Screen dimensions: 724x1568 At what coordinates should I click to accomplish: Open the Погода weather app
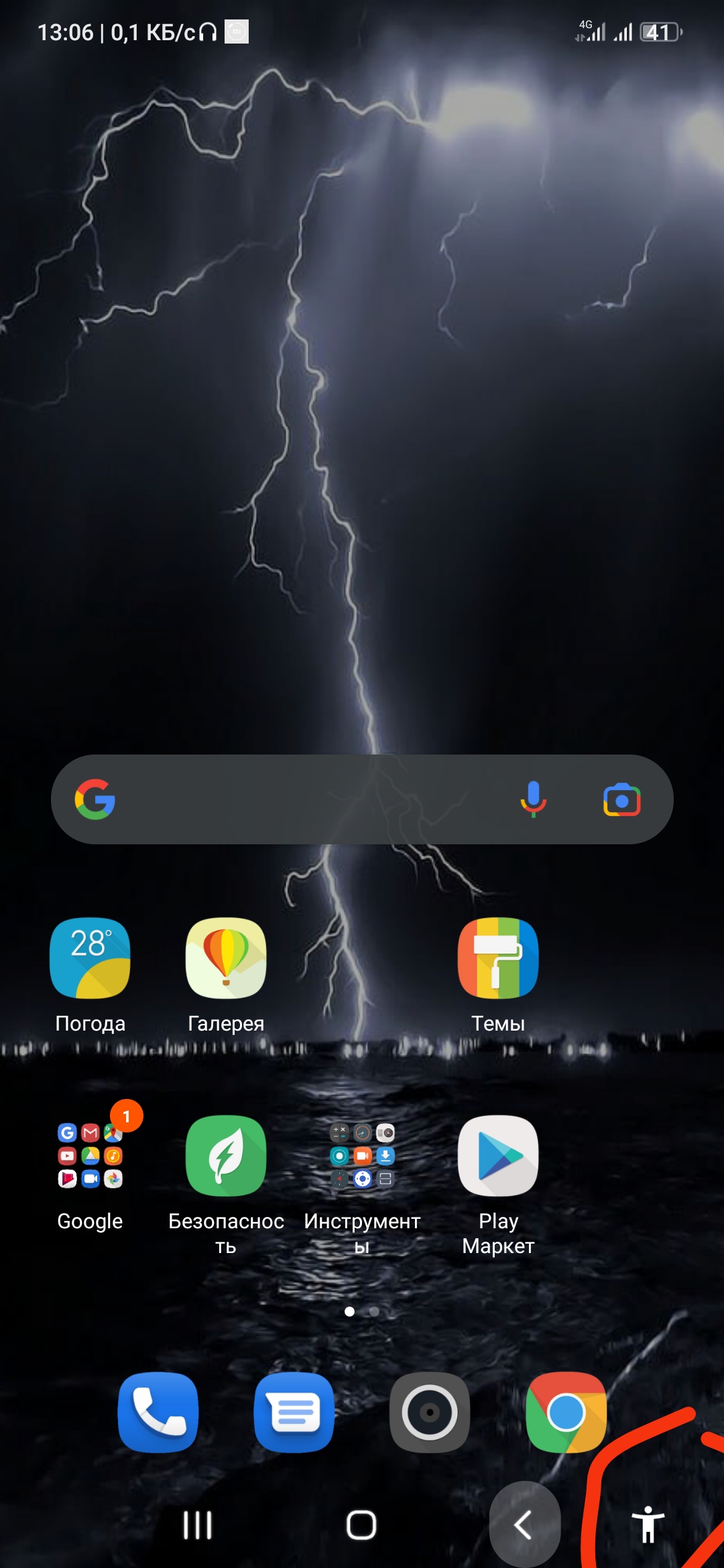coord(90,958)
